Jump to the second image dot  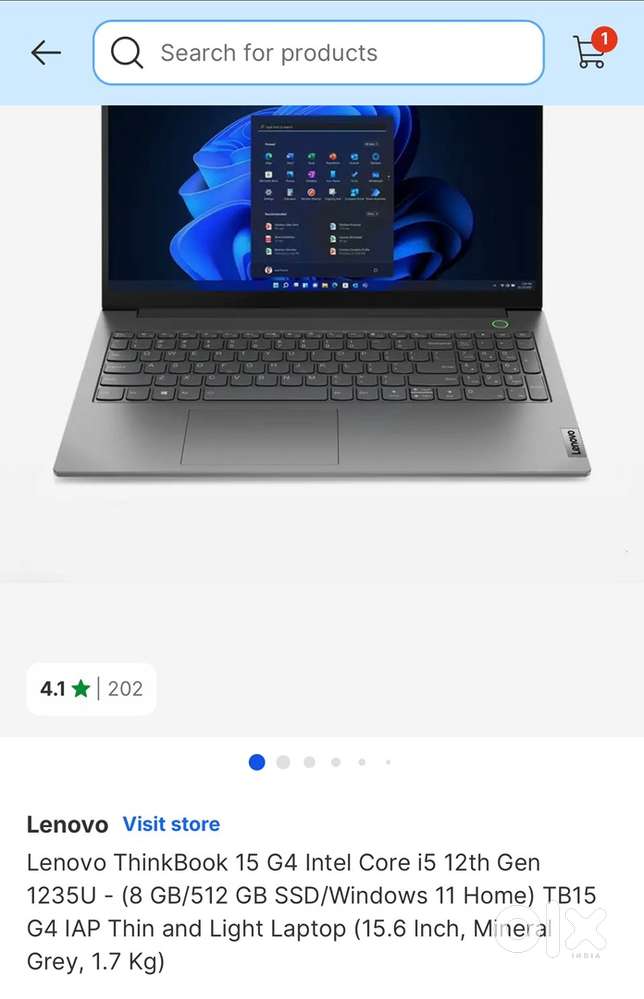283,762
